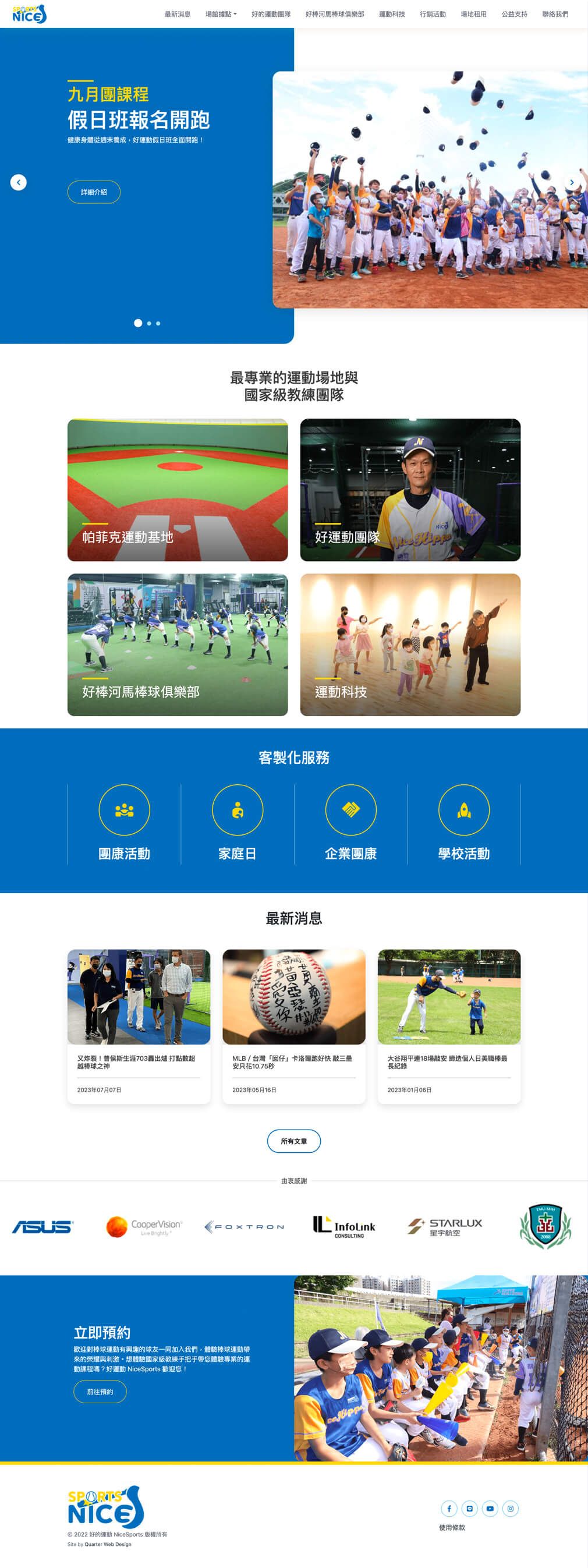Open the 最新消息 nav link
Screen dimensions: 588x1568
pos(177,14)
